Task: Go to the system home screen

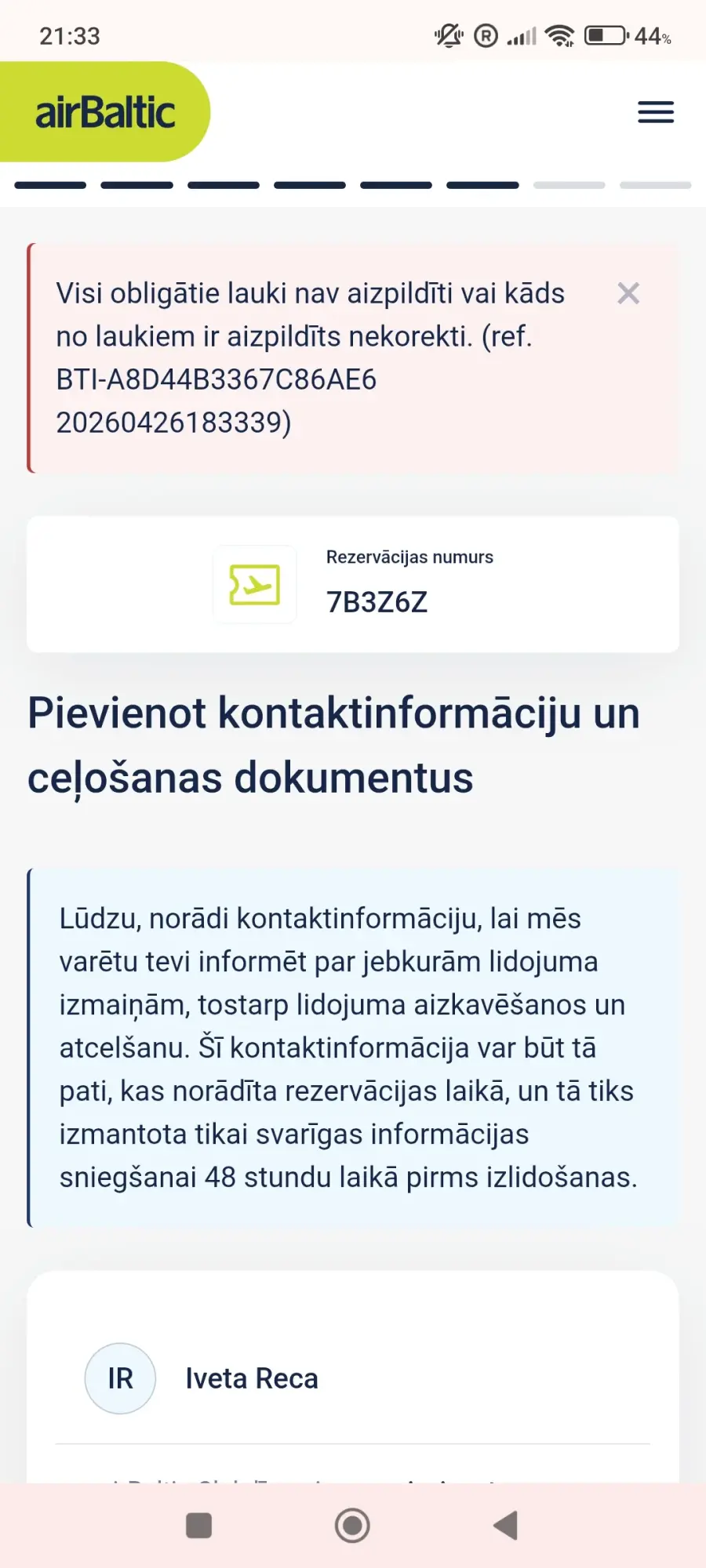Action: pos(352,1526)
